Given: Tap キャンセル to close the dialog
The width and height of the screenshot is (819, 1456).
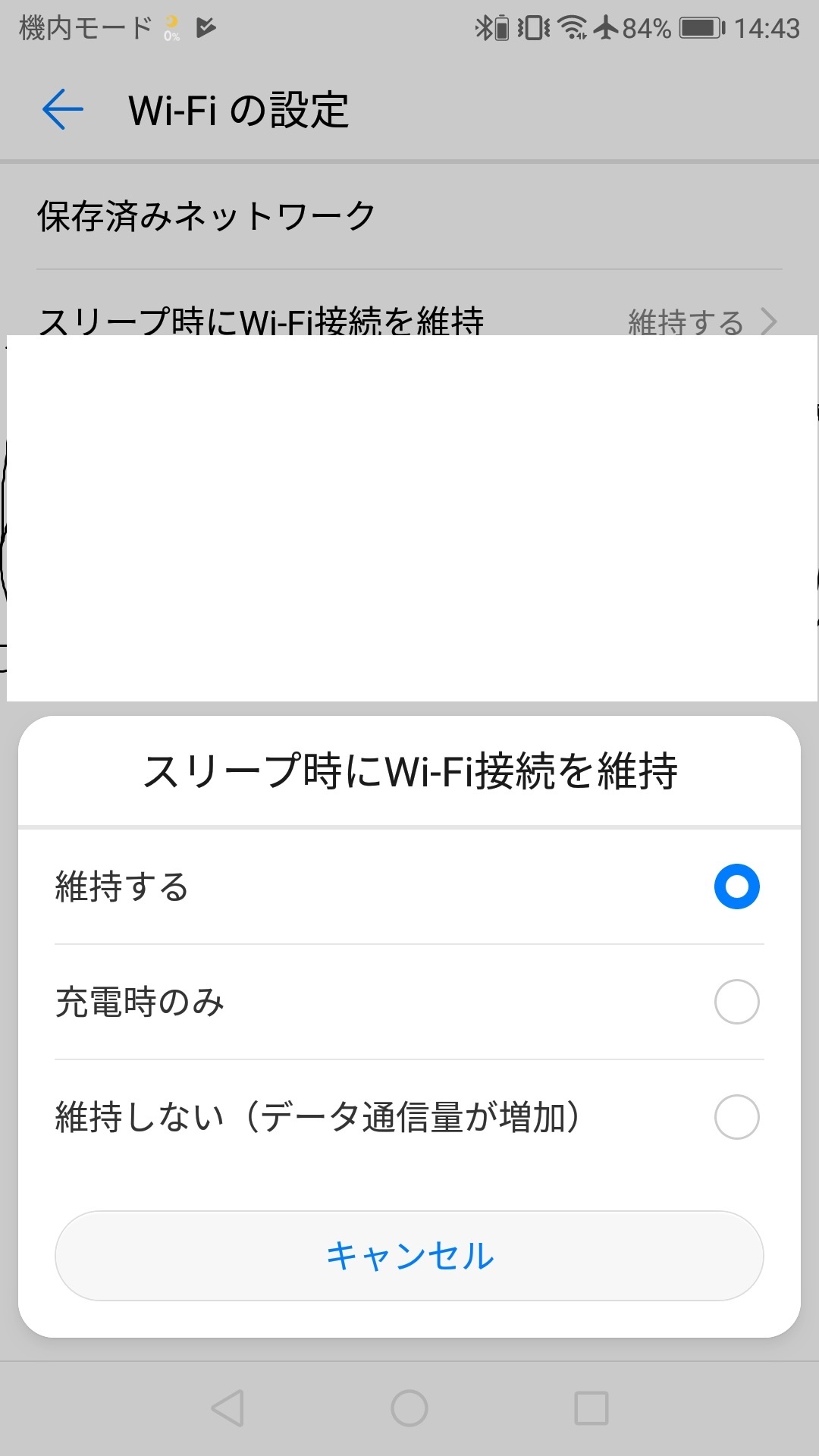Looking at the screenshot, I should [409, 1256].
